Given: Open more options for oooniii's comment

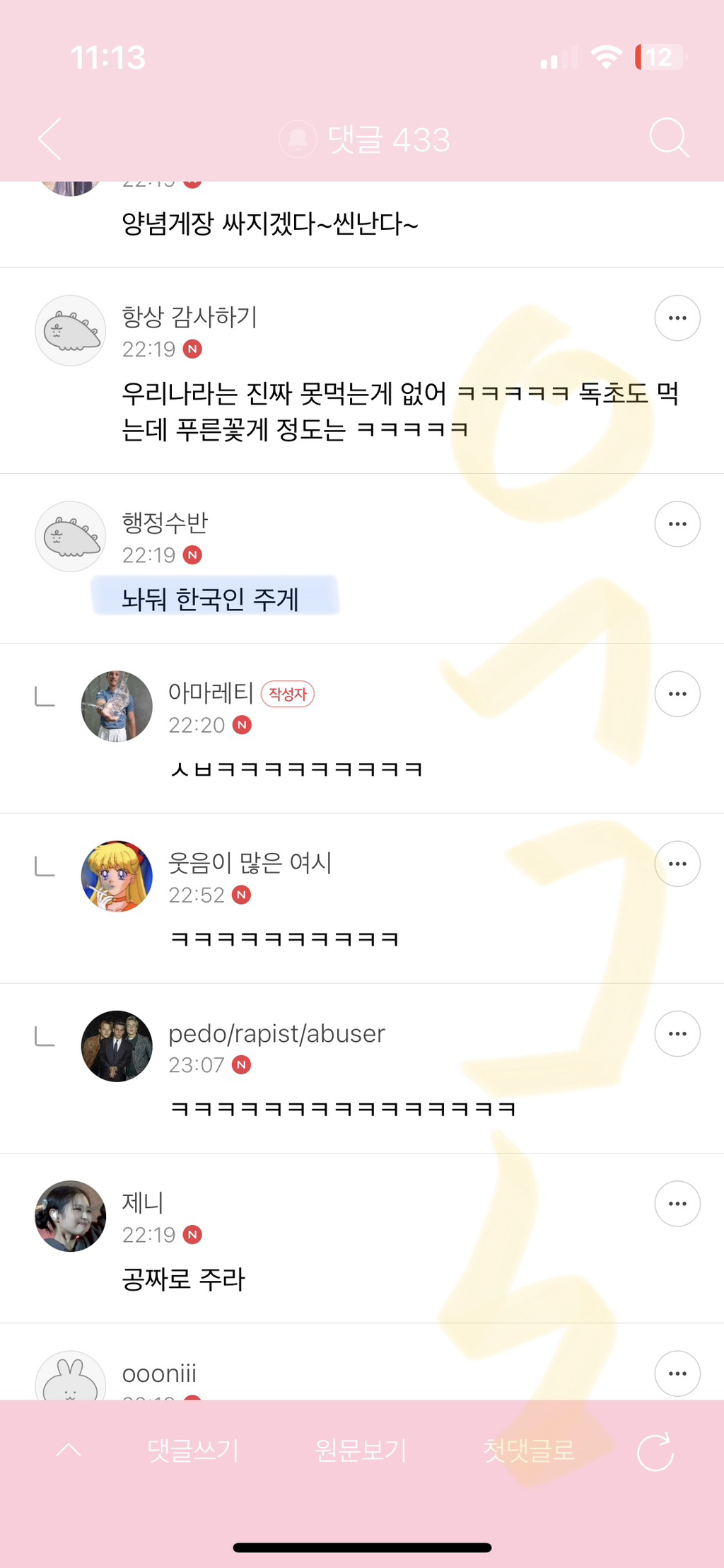Looking at the screenshot, I should (x=677, y=1373).
